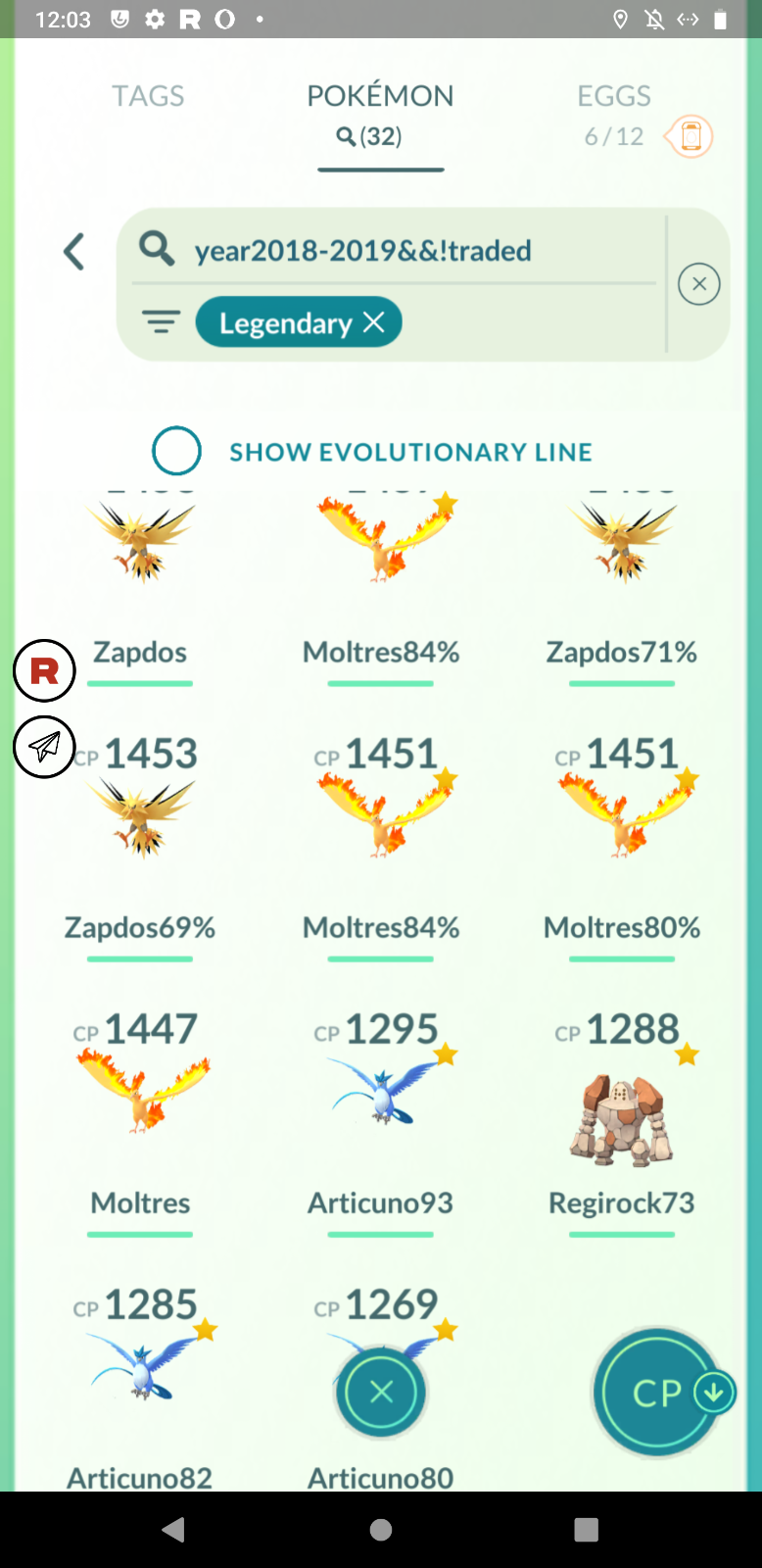Change sort order with CP button
The image size is (762, 1568).
tap(658, 1392)
